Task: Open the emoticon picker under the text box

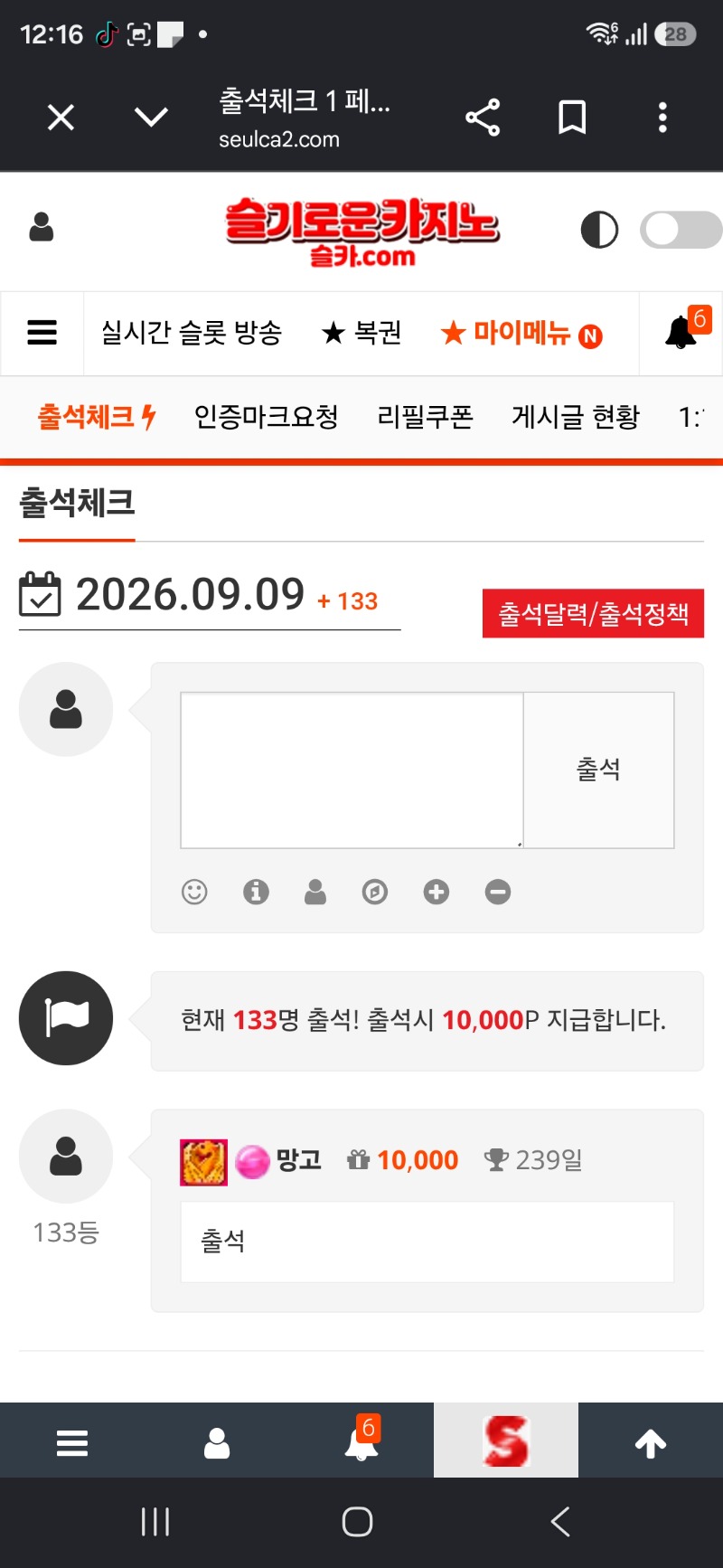Action: click(x=194, y=893)
